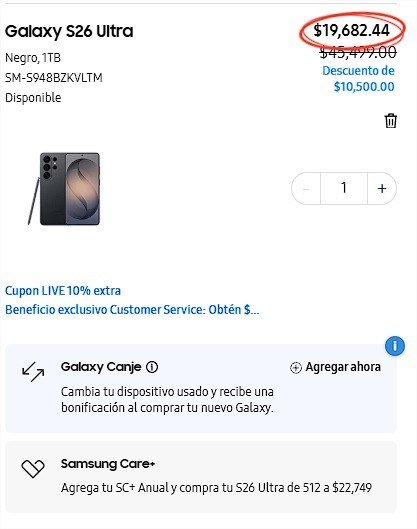Tap Agregar ahora for Galaxy Canje
This screenshot has height=529, width=417.
[x=335, y=367]
